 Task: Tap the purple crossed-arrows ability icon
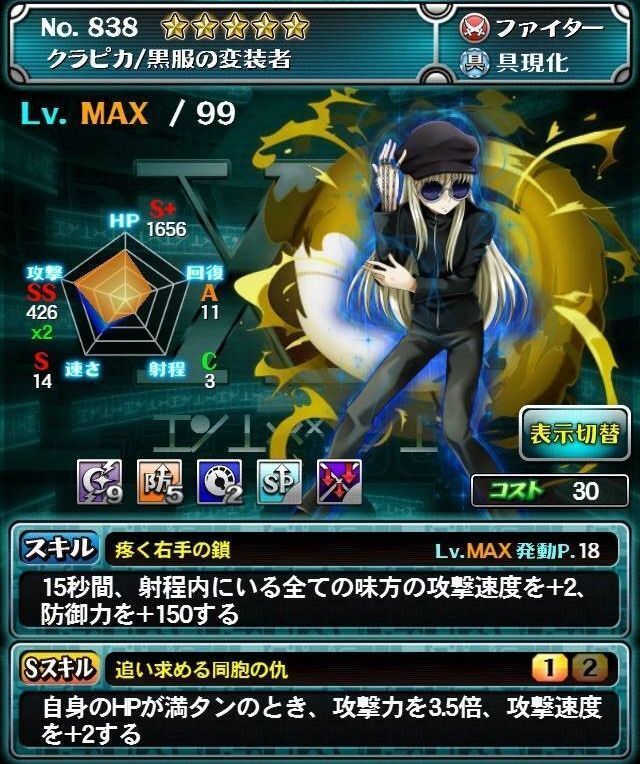[x=338, y=481]
